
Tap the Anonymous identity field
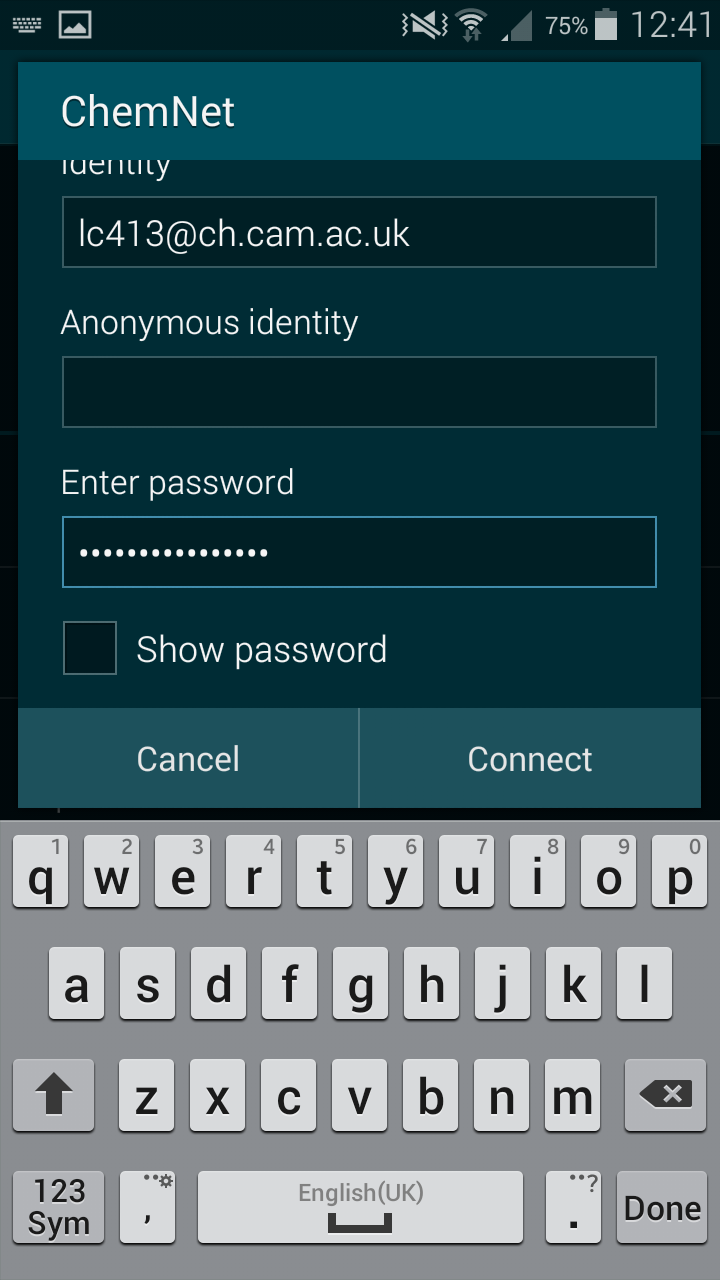[x=359, y=392]
